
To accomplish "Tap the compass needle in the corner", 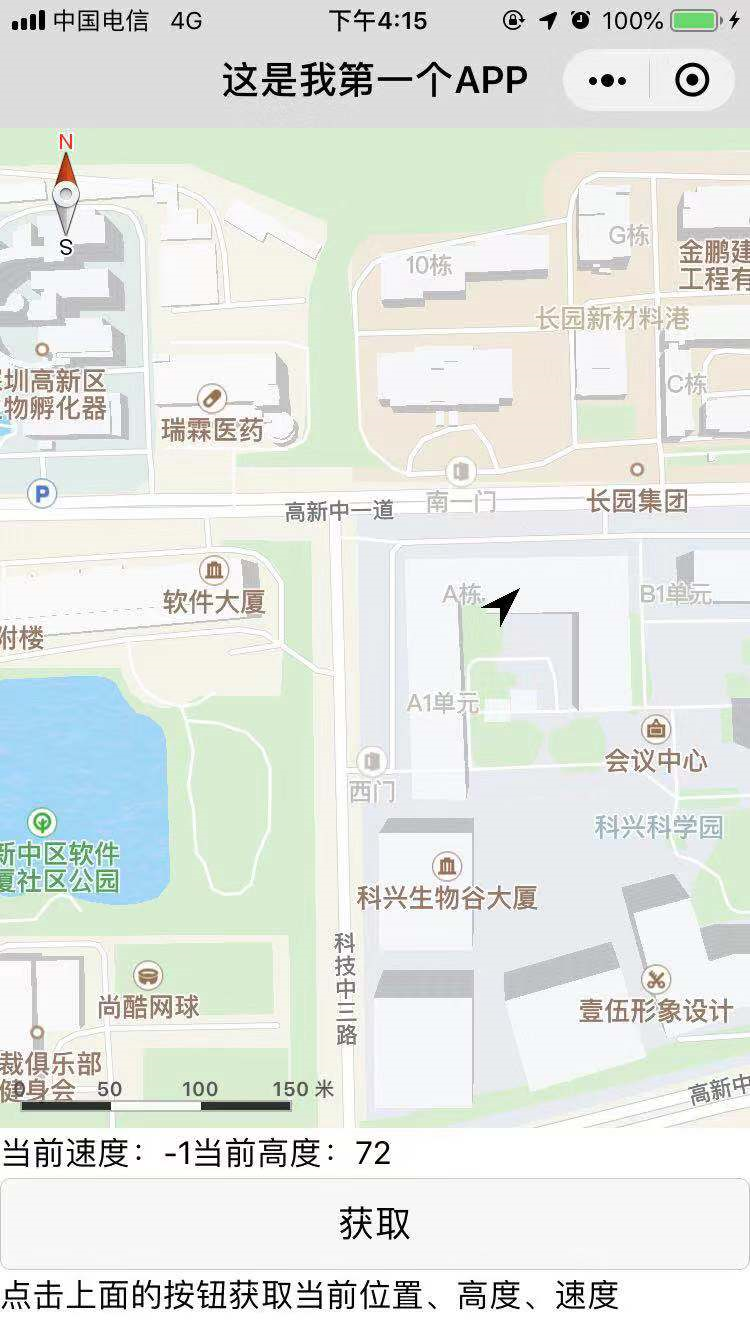I will pos(65,192).
